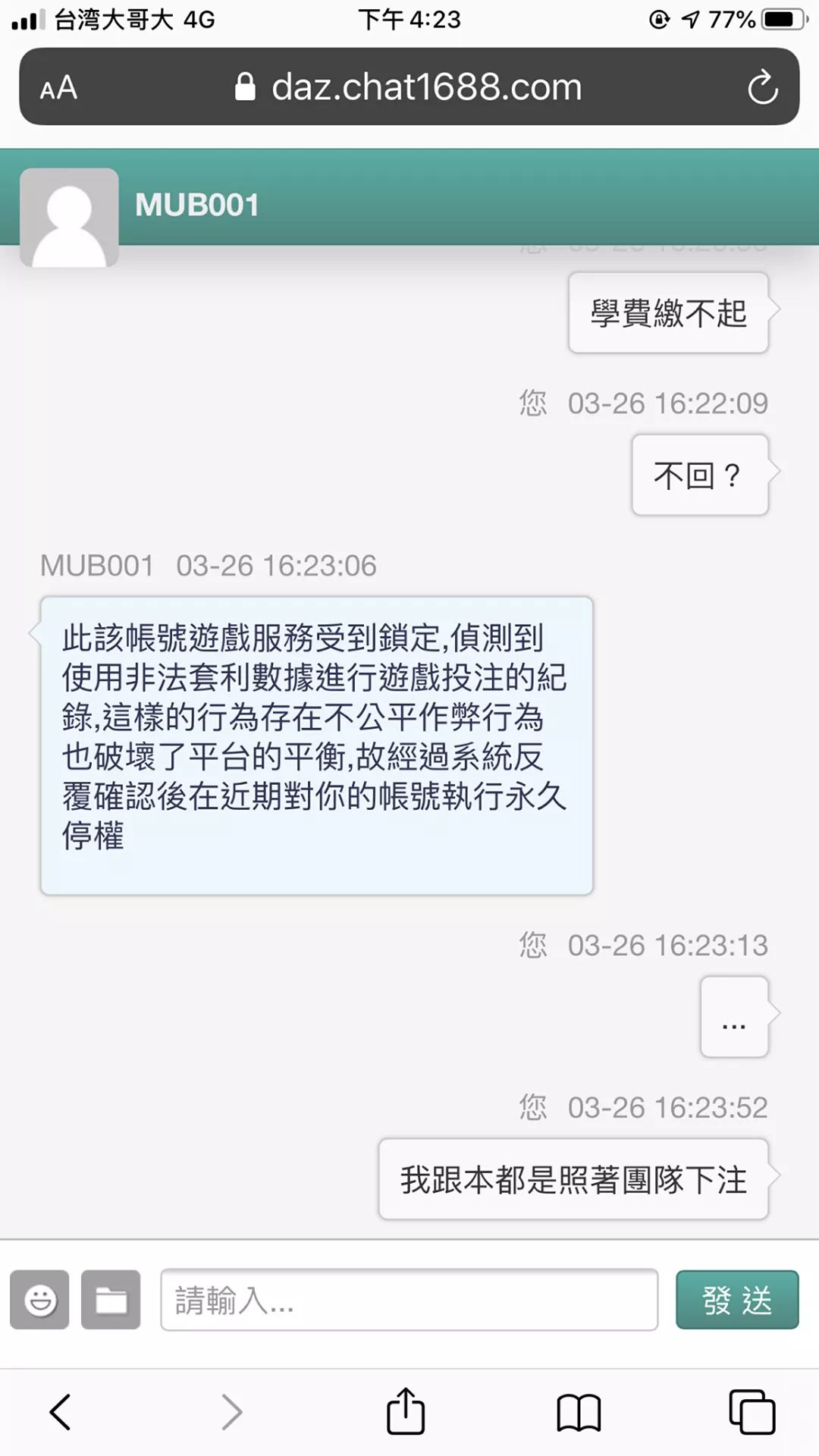
Task: Open the AA text size menu
Action: pyautogui.click(x=58, y=88)
